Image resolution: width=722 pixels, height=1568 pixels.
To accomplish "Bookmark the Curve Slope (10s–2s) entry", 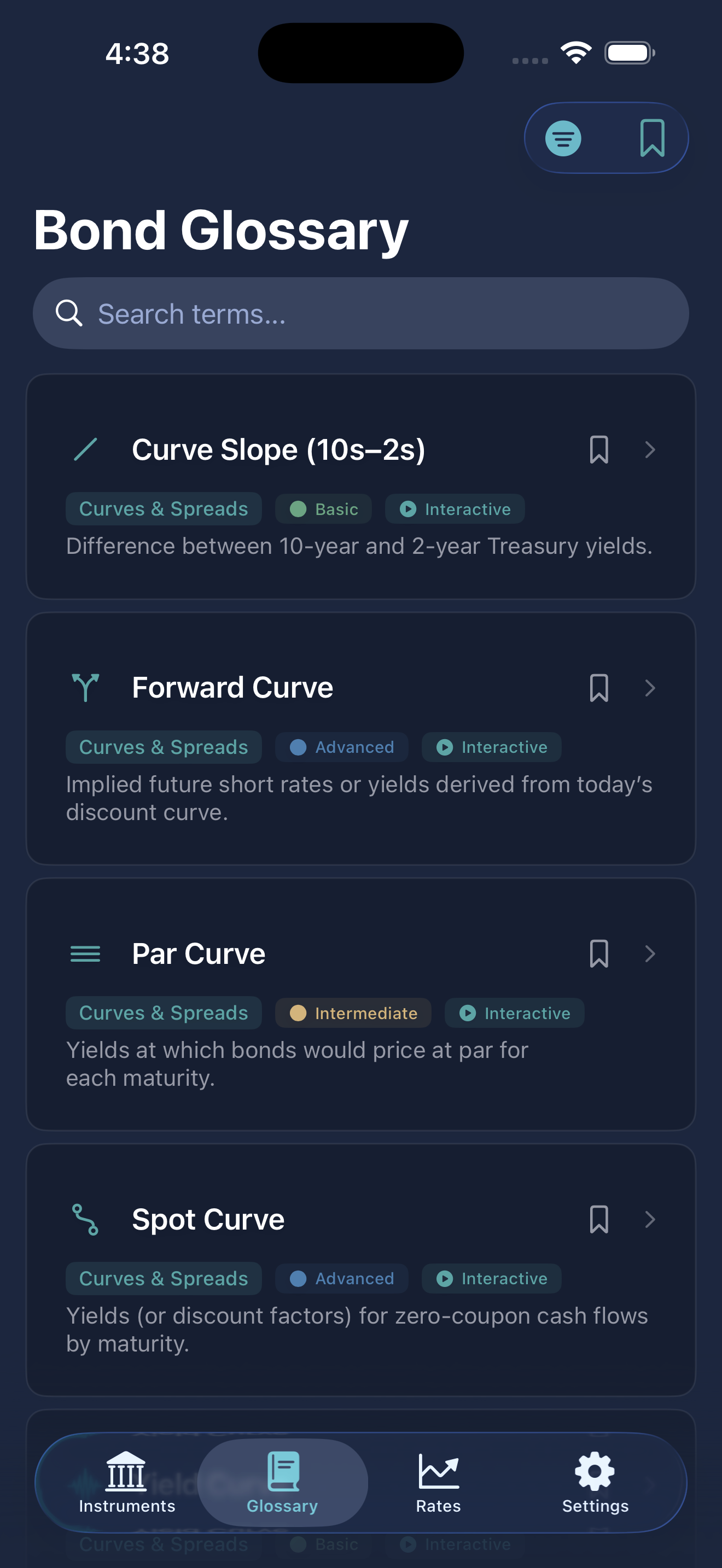I will (599, 450).
